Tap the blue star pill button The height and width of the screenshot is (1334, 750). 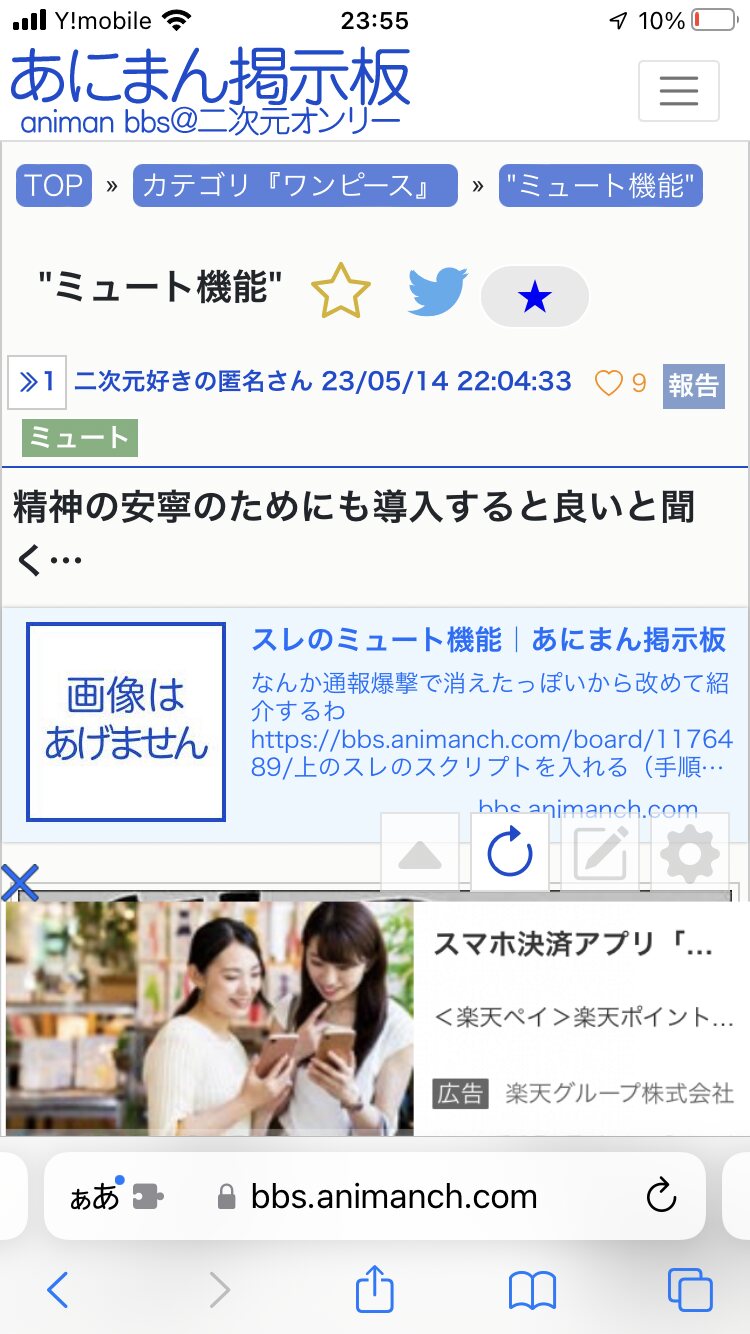(535, 297)
